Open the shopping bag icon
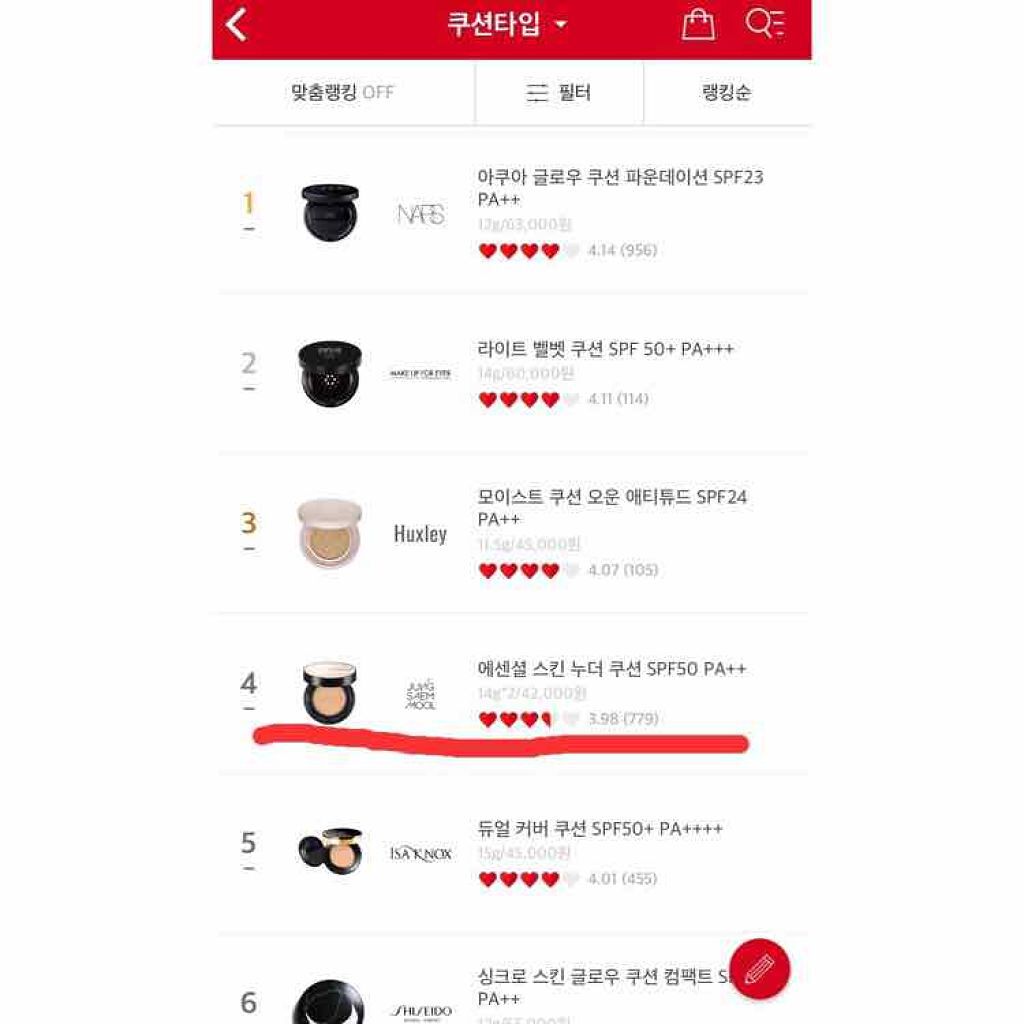The width and height of the screenshot is (1024, 1024). click(698, 25)
